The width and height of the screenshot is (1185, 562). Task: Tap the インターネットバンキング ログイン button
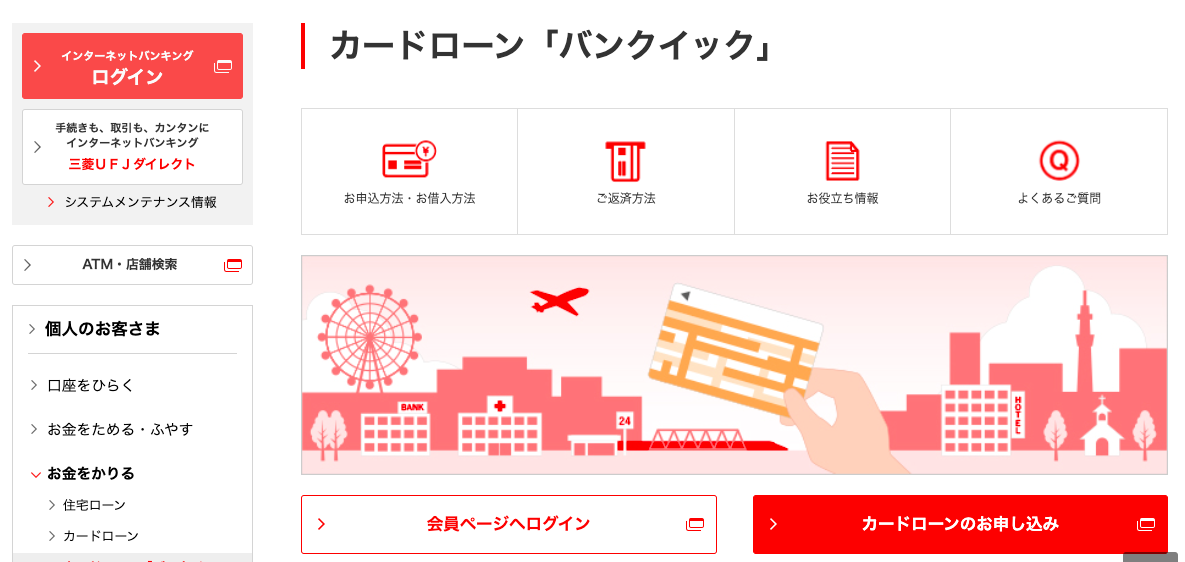click(132, 66)
